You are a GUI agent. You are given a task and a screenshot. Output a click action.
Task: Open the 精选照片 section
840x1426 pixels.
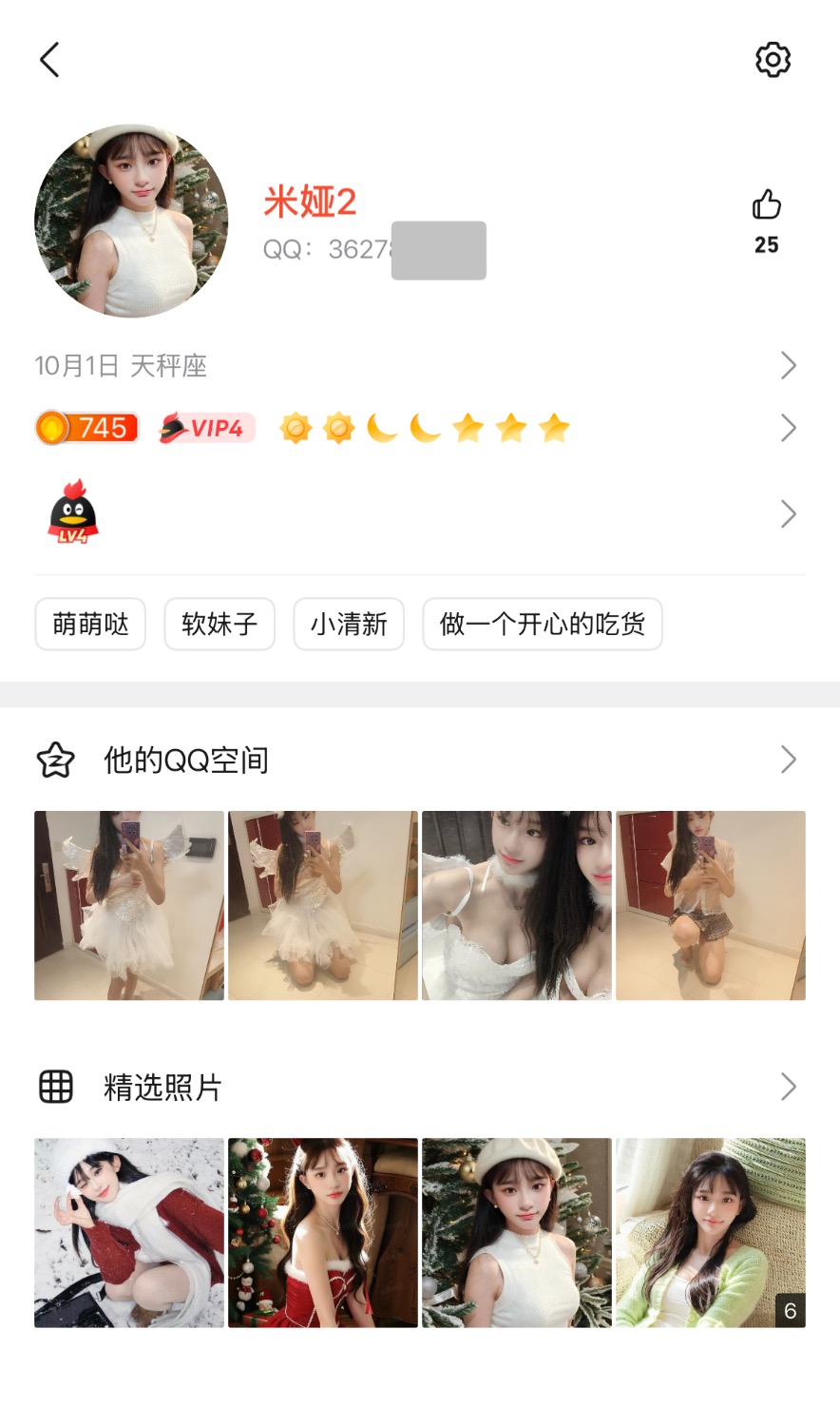418,1087
